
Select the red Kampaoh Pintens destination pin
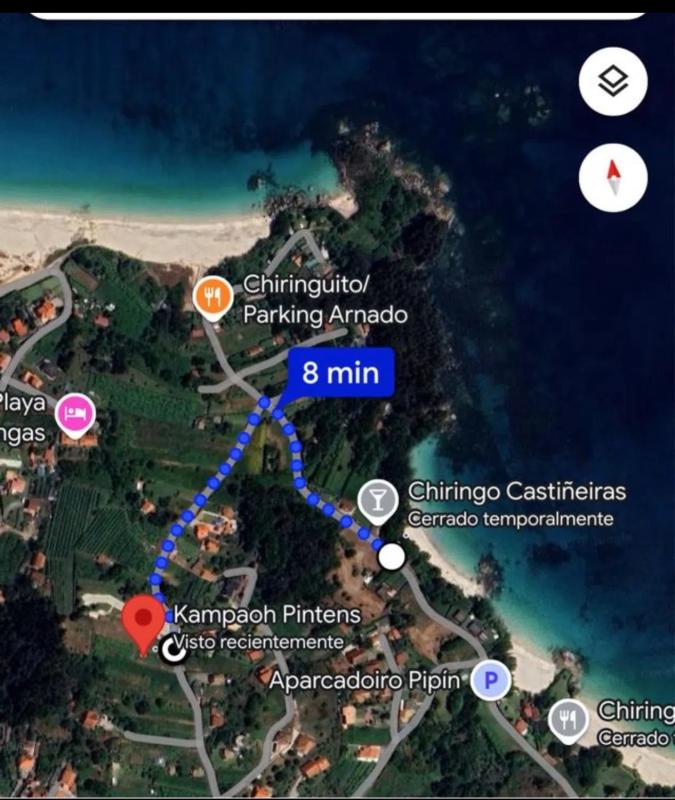(x=143, y=620)
